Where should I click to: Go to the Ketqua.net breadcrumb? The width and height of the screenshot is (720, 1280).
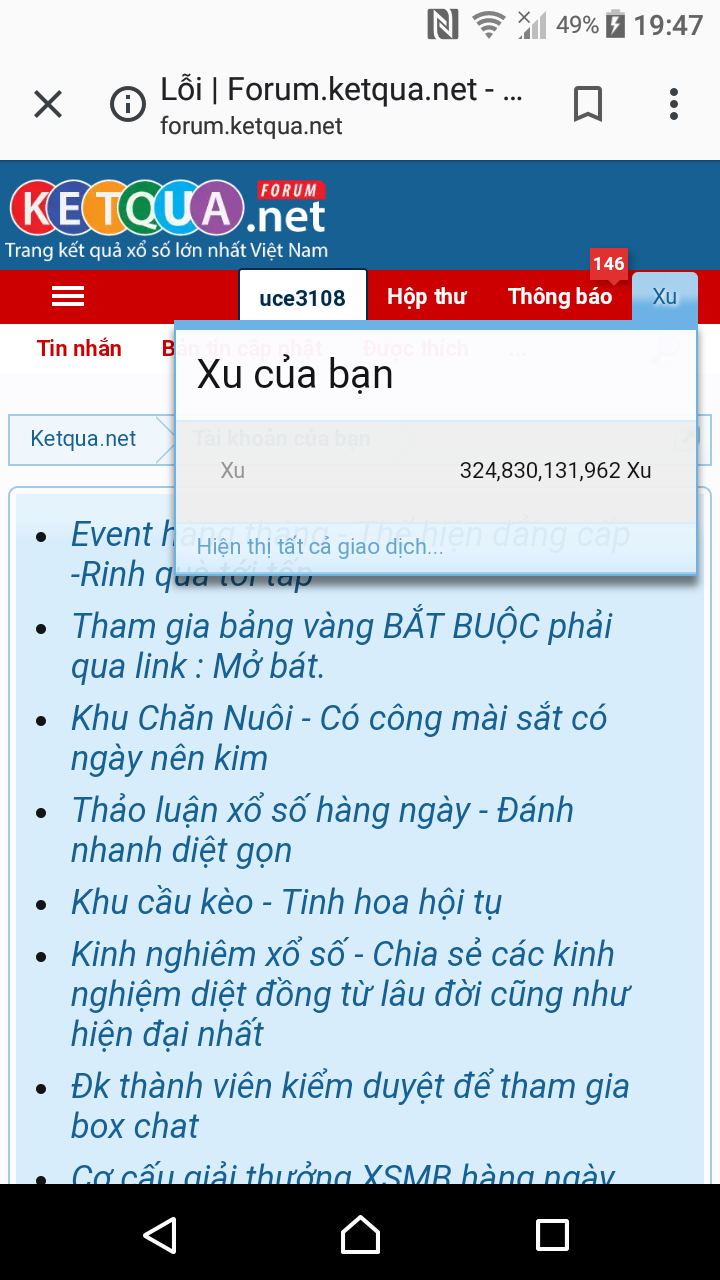83,439
